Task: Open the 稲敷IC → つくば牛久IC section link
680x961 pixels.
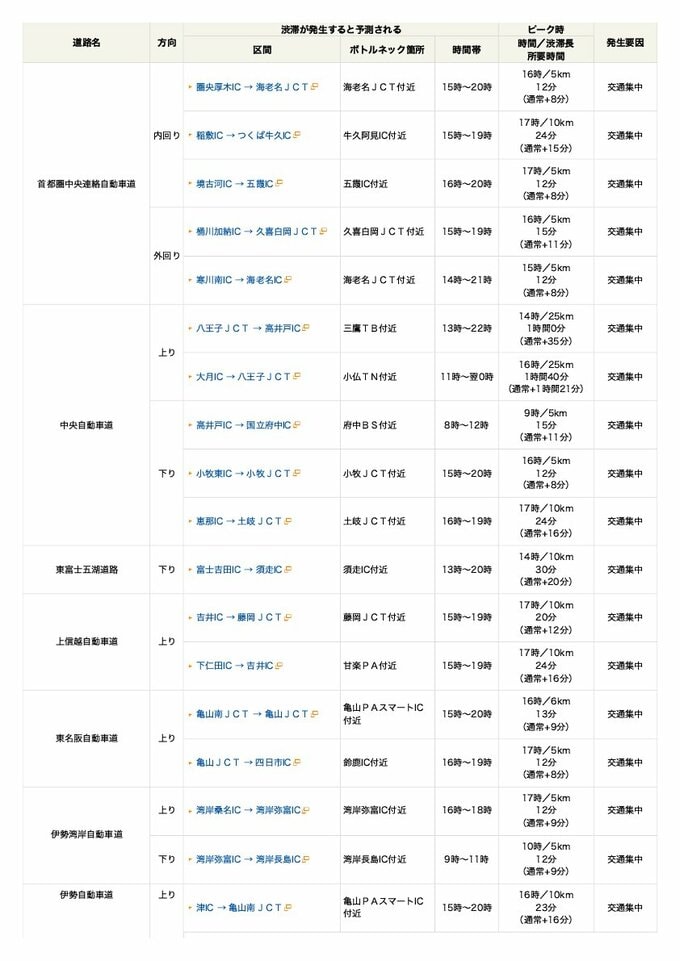Action: pyautogui.click(x=244, y=135)
